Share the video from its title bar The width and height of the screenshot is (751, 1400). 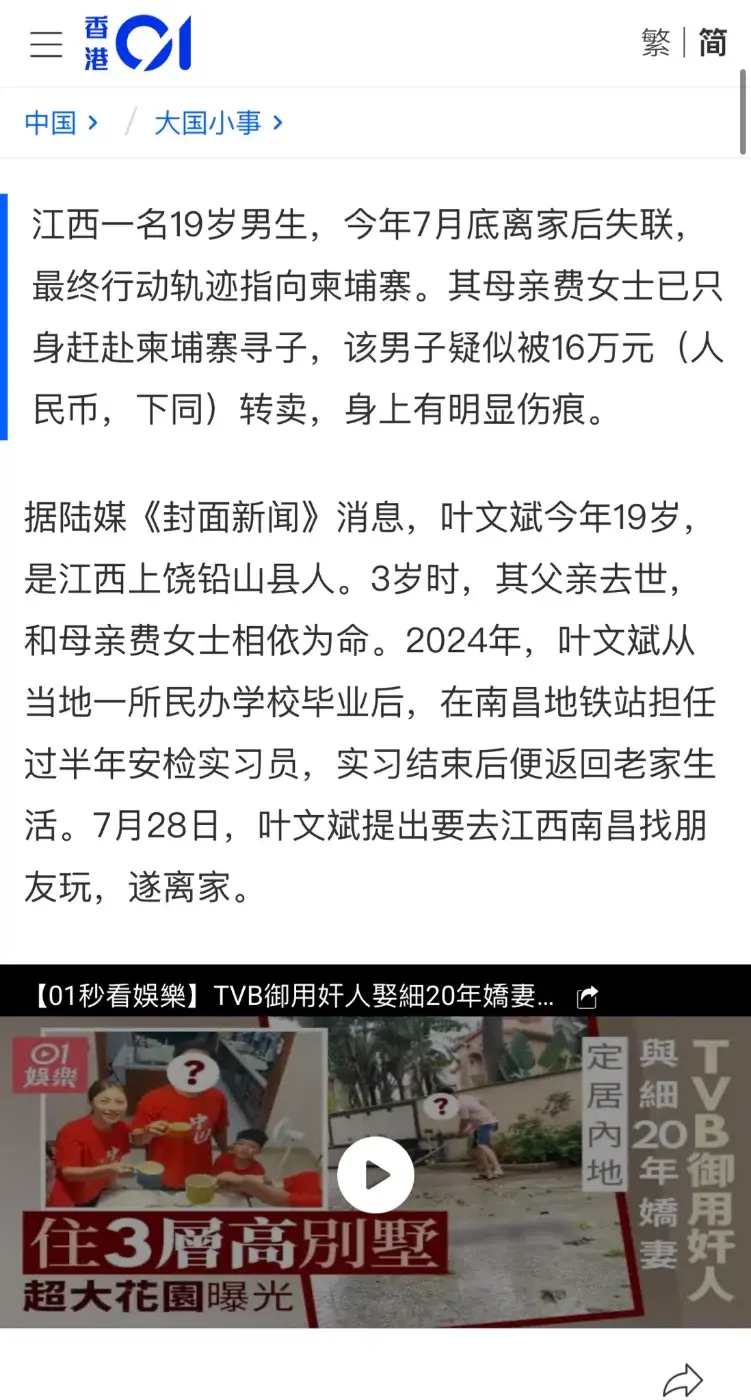point(588,997)
